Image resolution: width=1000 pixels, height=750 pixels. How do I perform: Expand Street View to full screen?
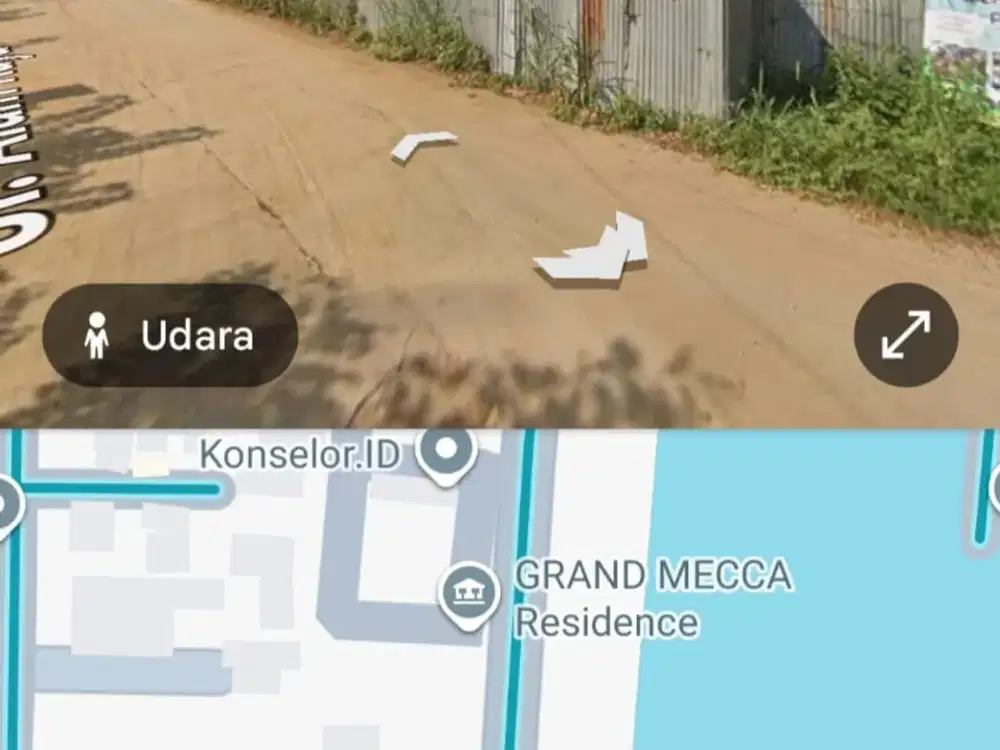[905, 335]
